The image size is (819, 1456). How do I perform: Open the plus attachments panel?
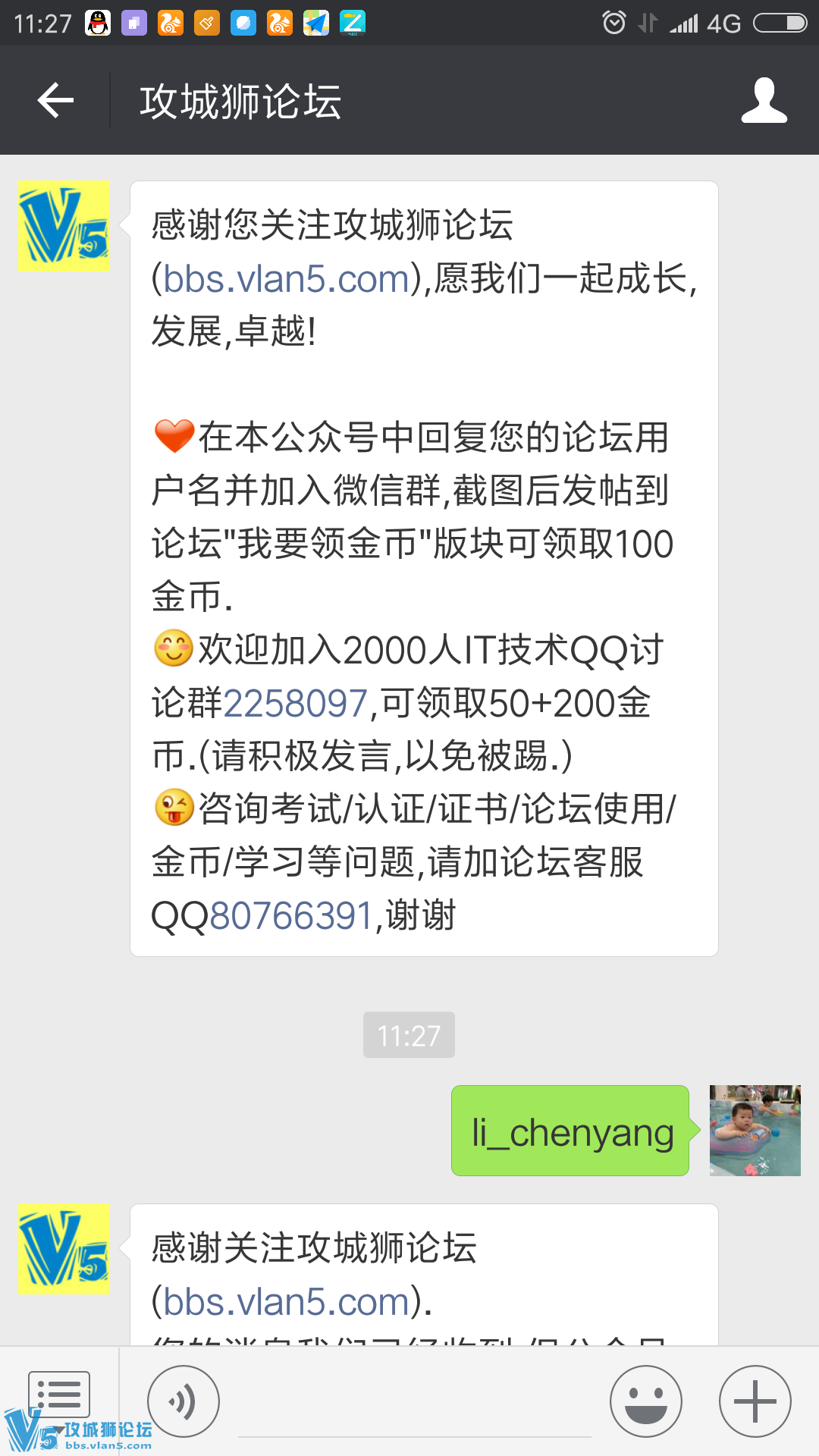click(755, 1401)
